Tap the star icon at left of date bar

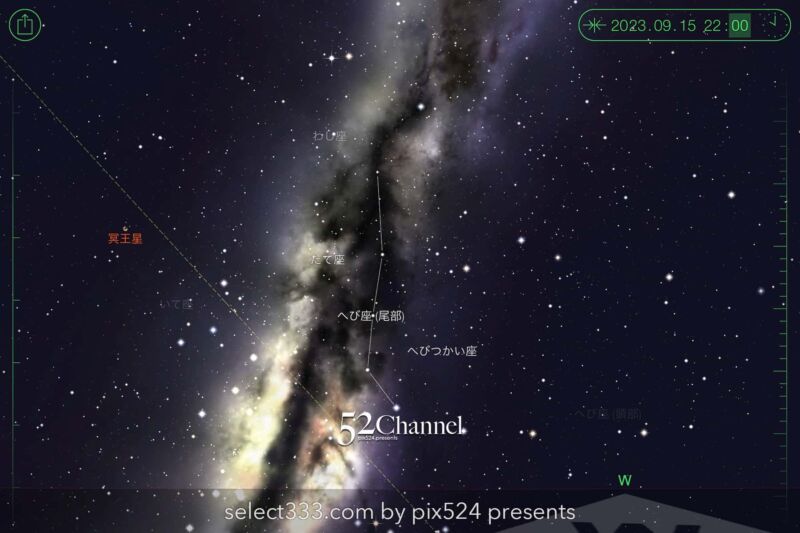[x=595, y=25]
